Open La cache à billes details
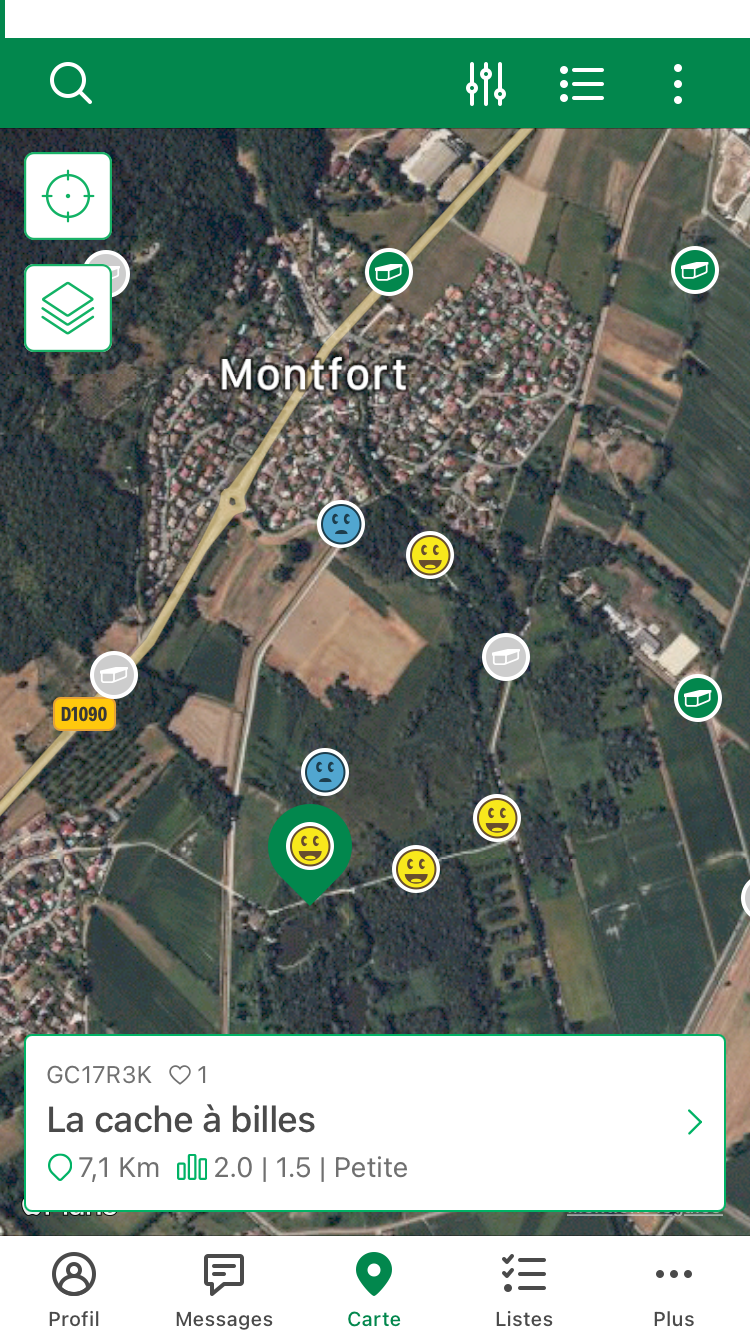This screenshot has height=1334, width=750. tap(374, 1122)
